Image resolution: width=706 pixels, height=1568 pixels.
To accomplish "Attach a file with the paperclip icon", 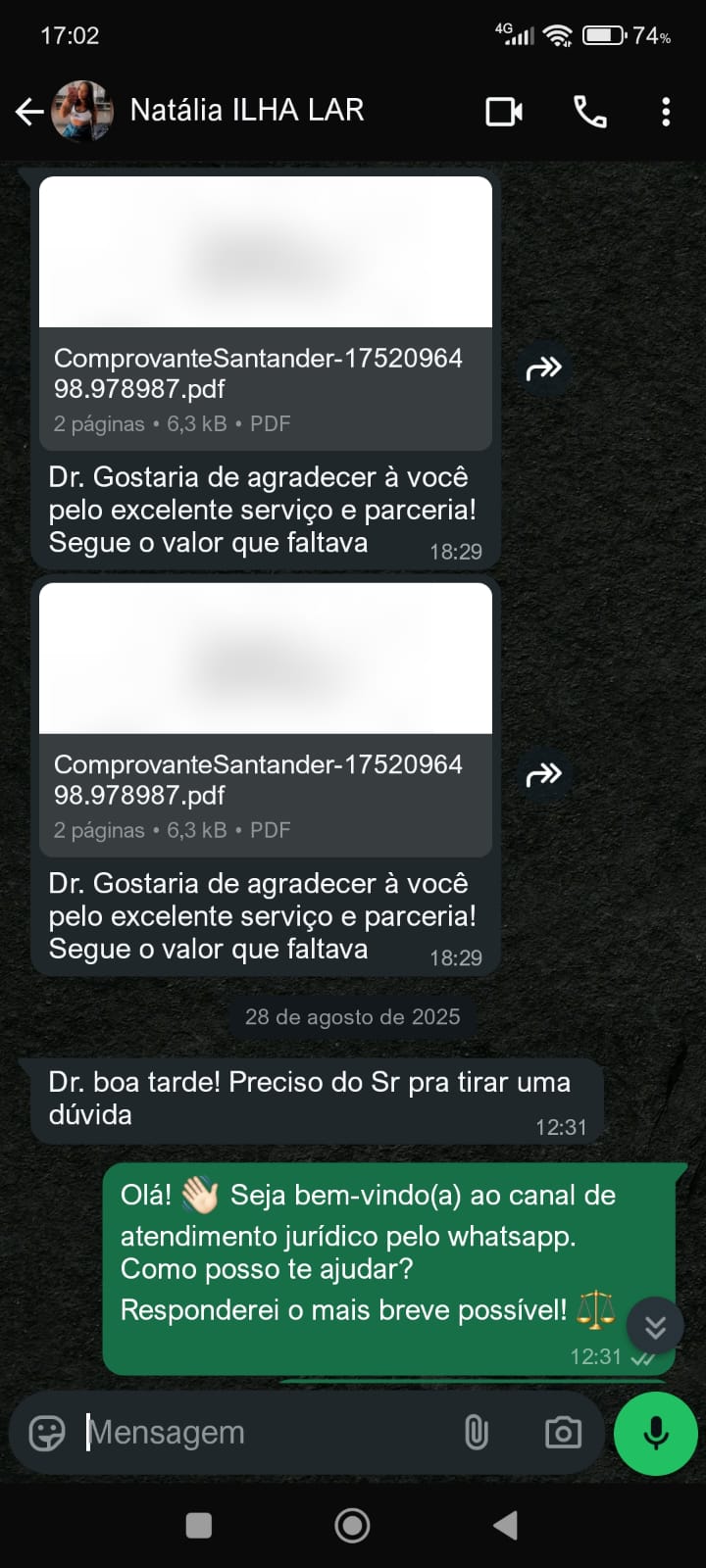I will point(477,1433).
